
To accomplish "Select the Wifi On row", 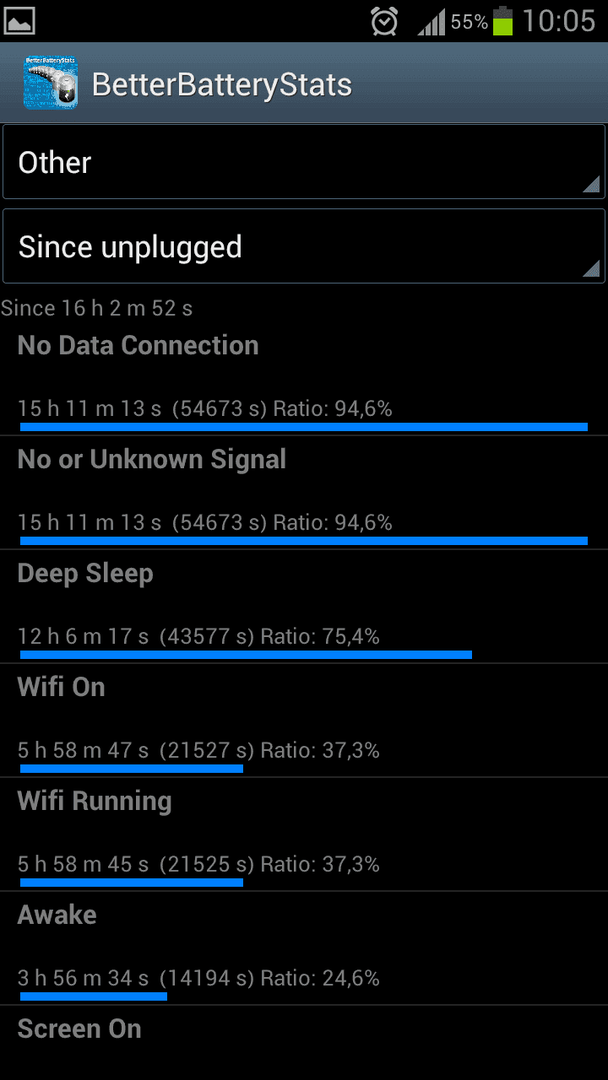I will click(304, 720).
